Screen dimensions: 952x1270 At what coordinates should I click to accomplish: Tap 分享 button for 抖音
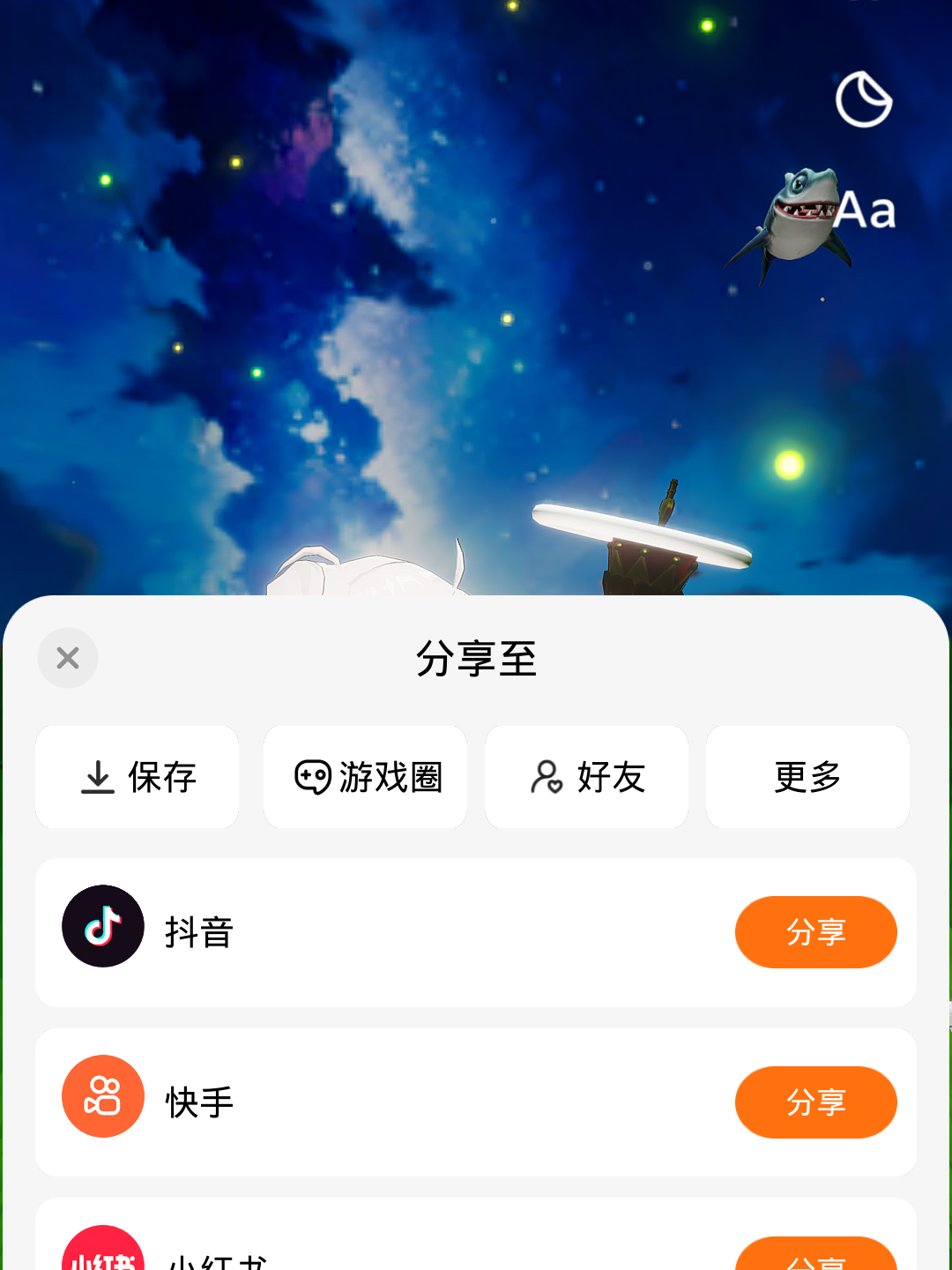[x=815, y=932]
